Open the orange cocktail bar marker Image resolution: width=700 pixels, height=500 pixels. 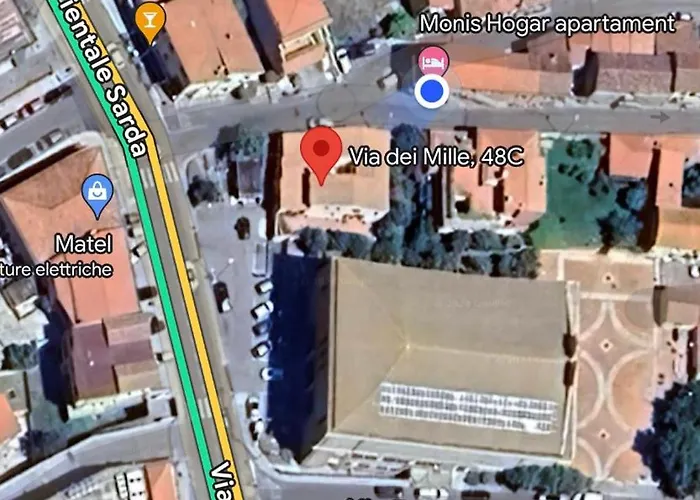149,19
